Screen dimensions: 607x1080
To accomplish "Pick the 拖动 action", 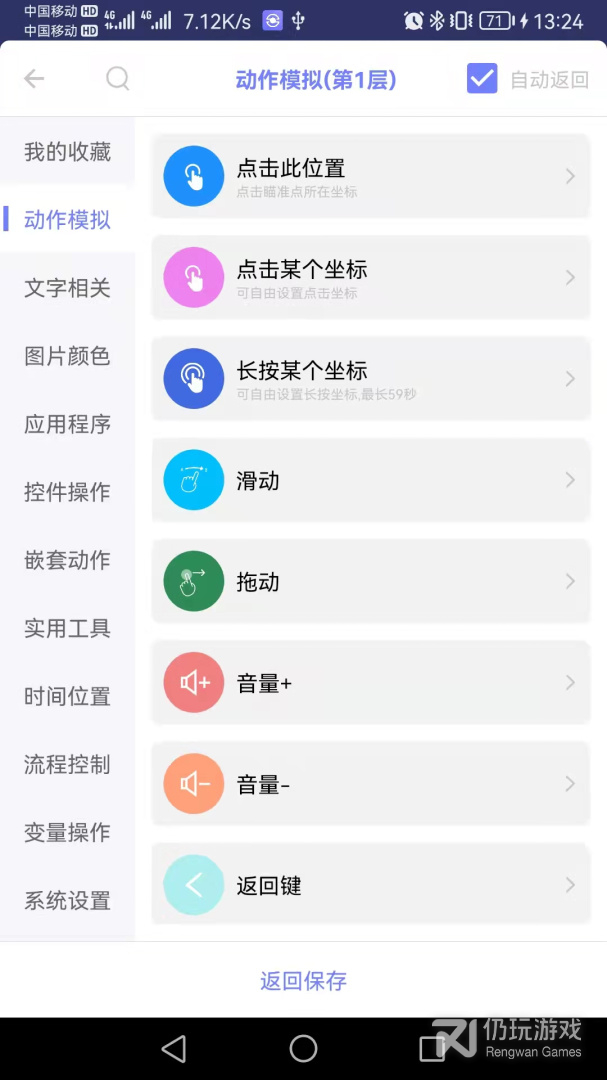I will (371, 581).
